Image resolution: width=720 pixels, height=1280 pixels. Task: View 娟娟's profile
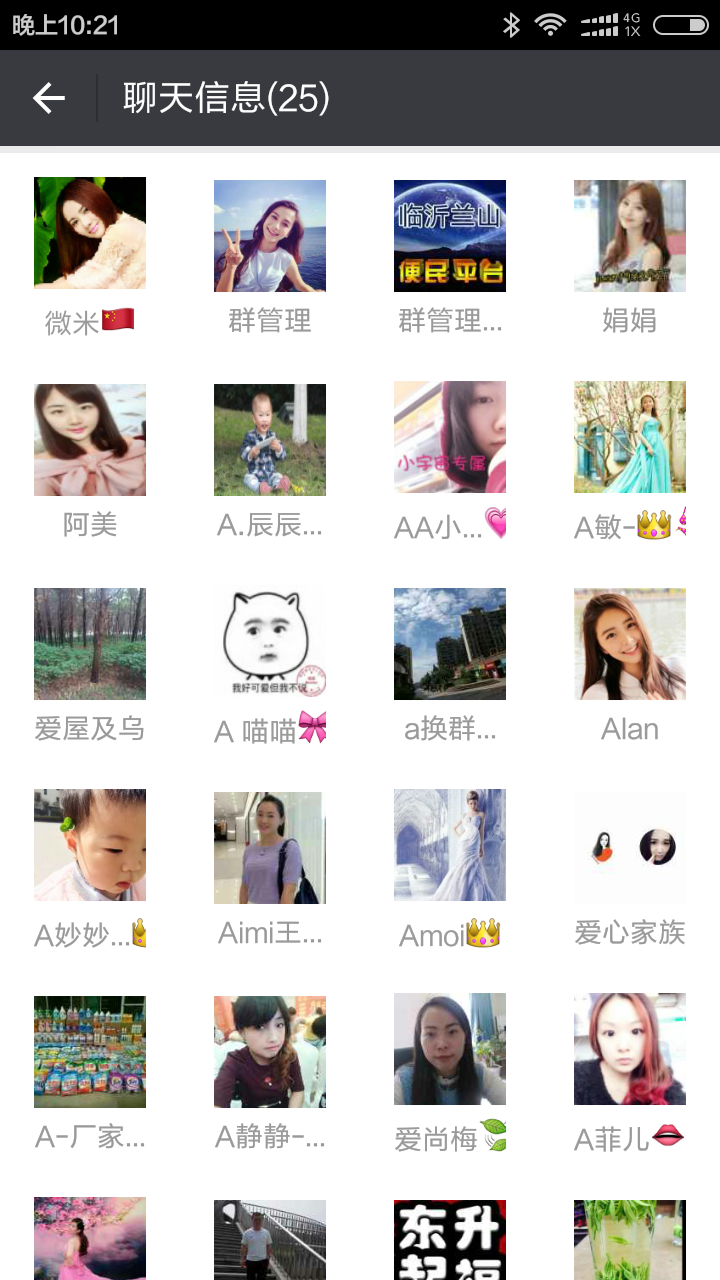630,236
